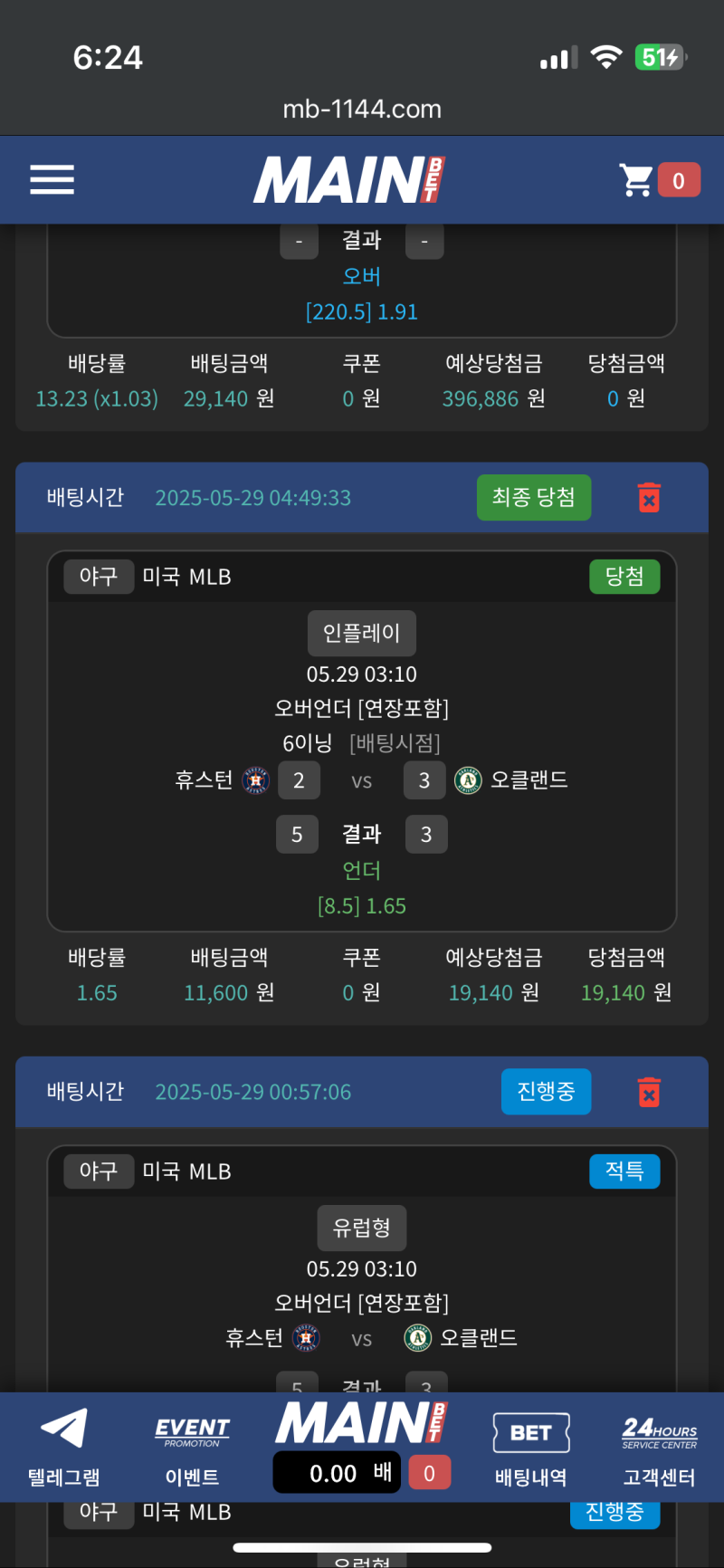Delete the bet placed at 00:57:06
The width and height of the screenshot is (724, 1568).
click(x=649, y=1092)
